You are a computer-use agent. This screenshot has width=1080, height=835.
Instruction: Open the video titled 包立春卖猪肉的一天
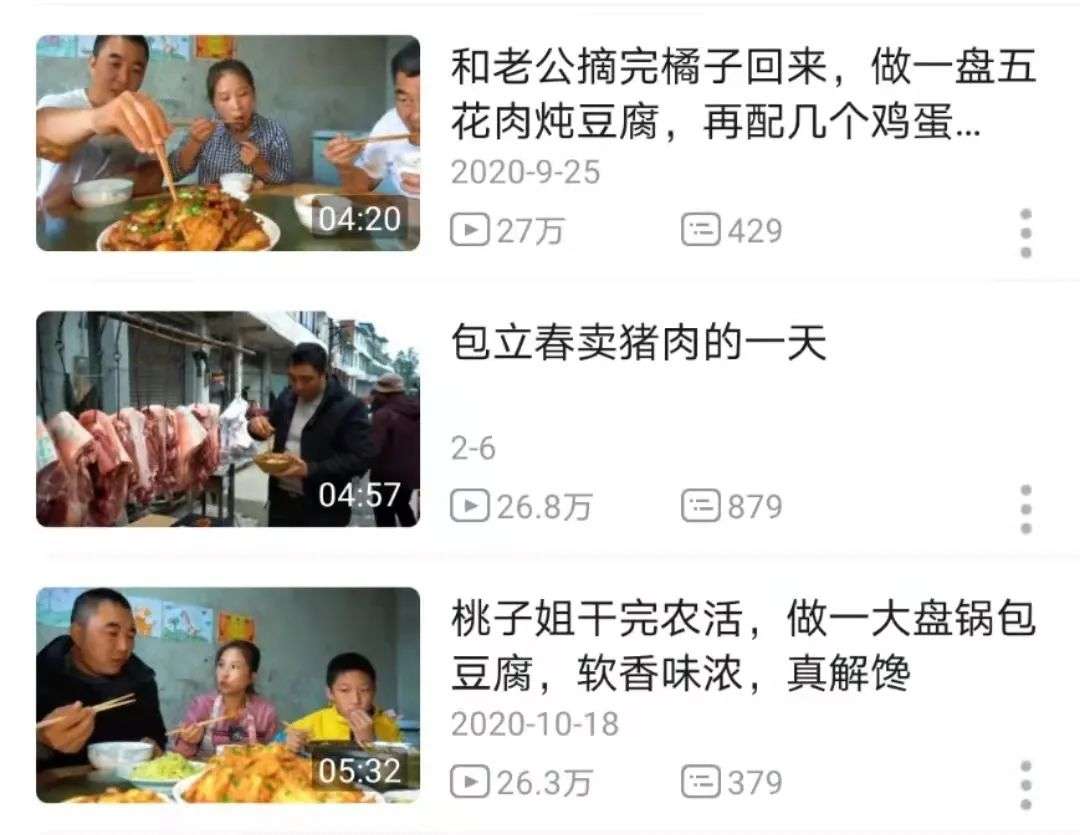tap(639, 345)
